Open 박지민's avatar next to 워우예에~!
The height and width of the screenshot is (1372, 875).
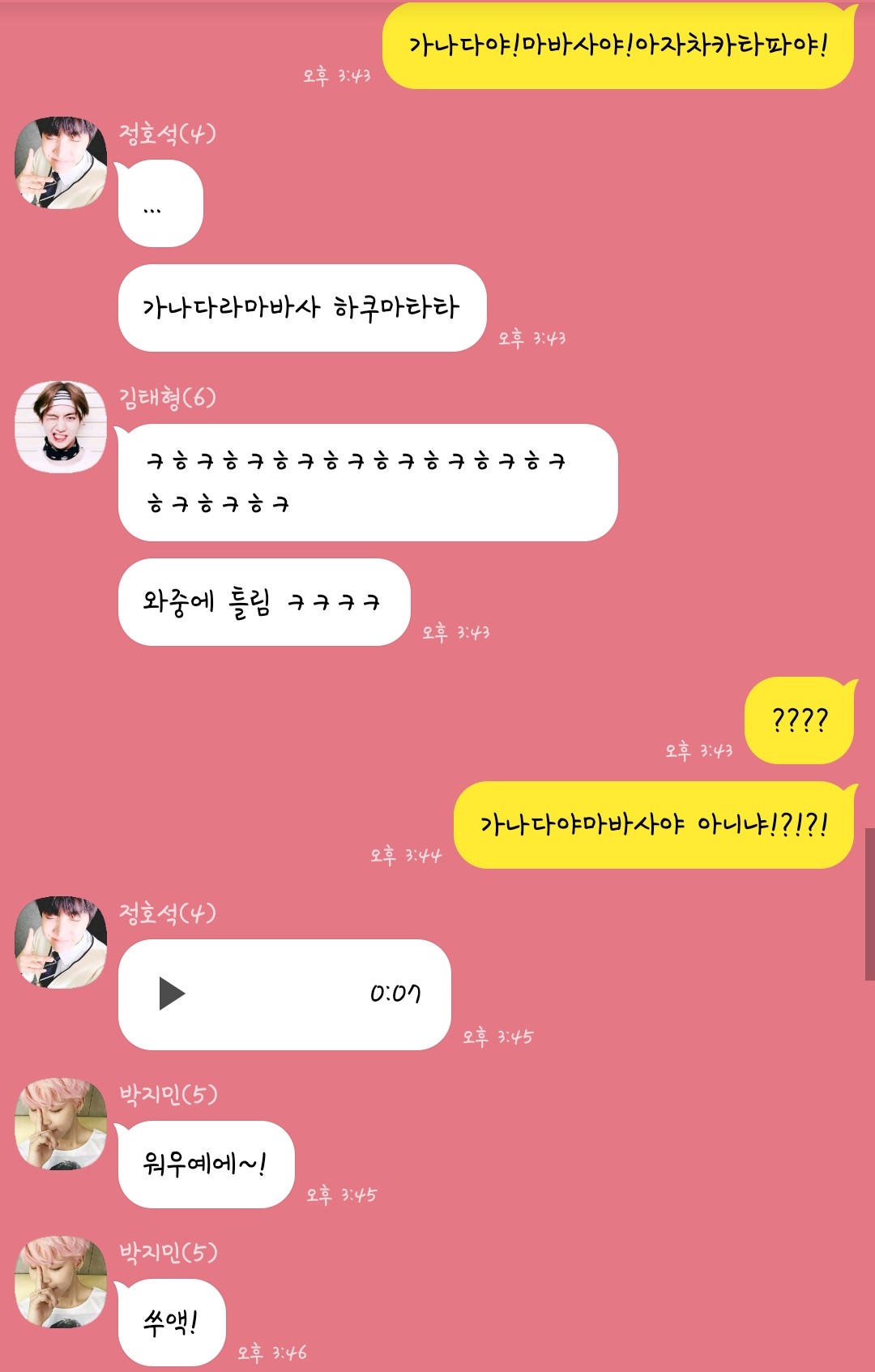point(61,1123)
